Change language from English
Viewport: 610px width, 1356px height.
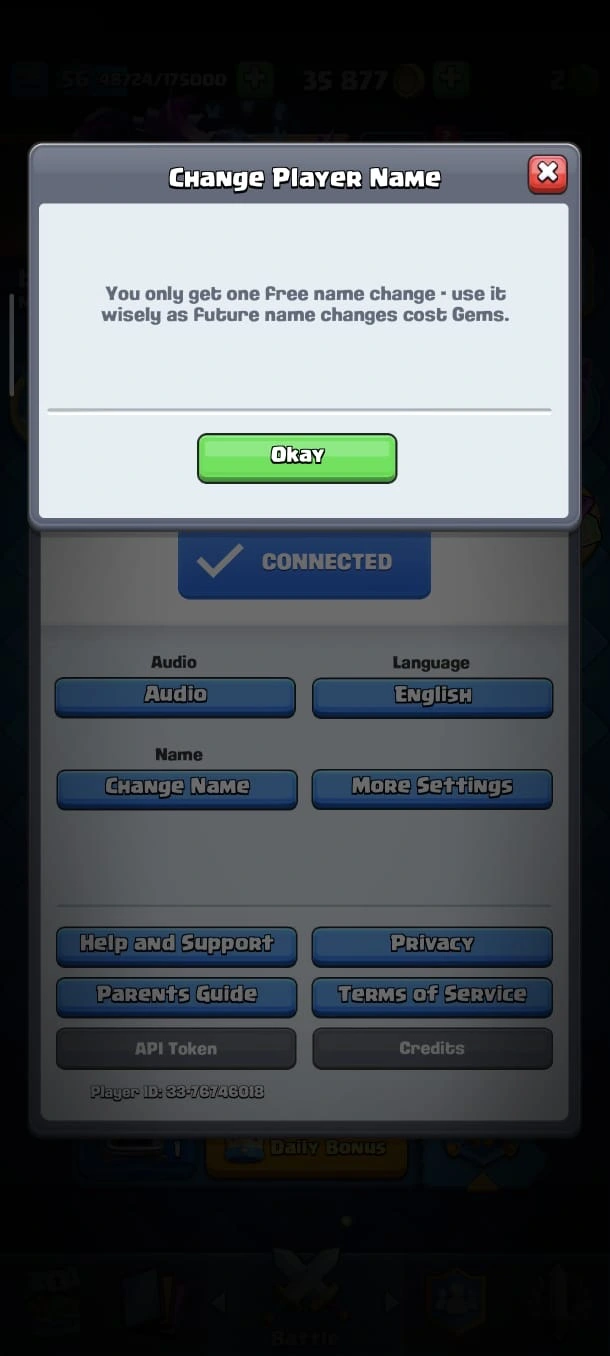[432, 697]
